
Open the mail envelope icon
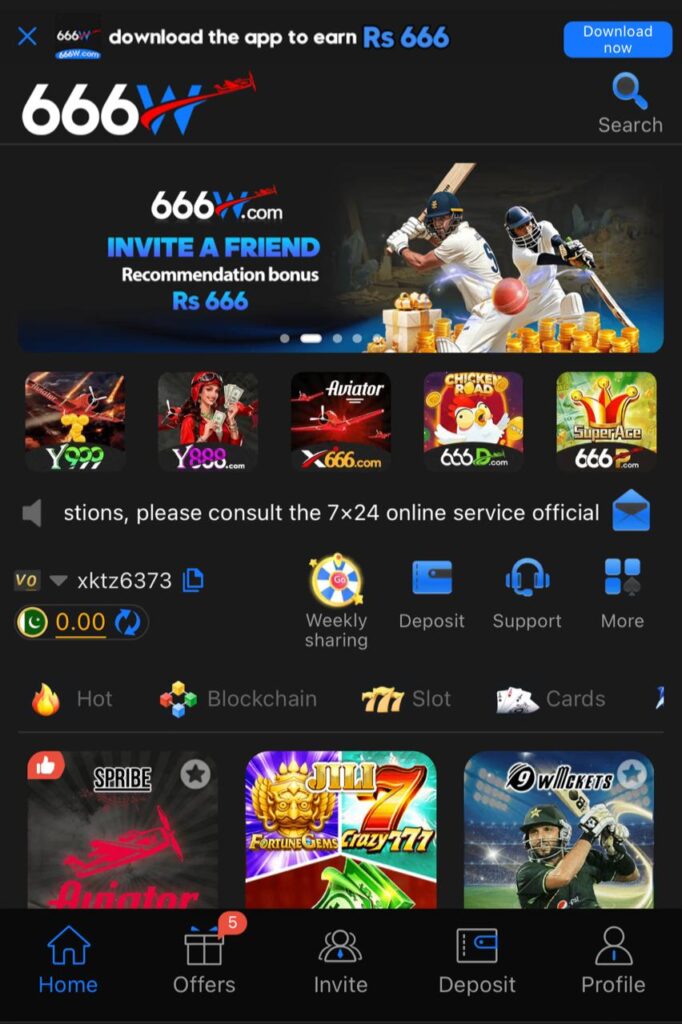click(x=631, y=512)
